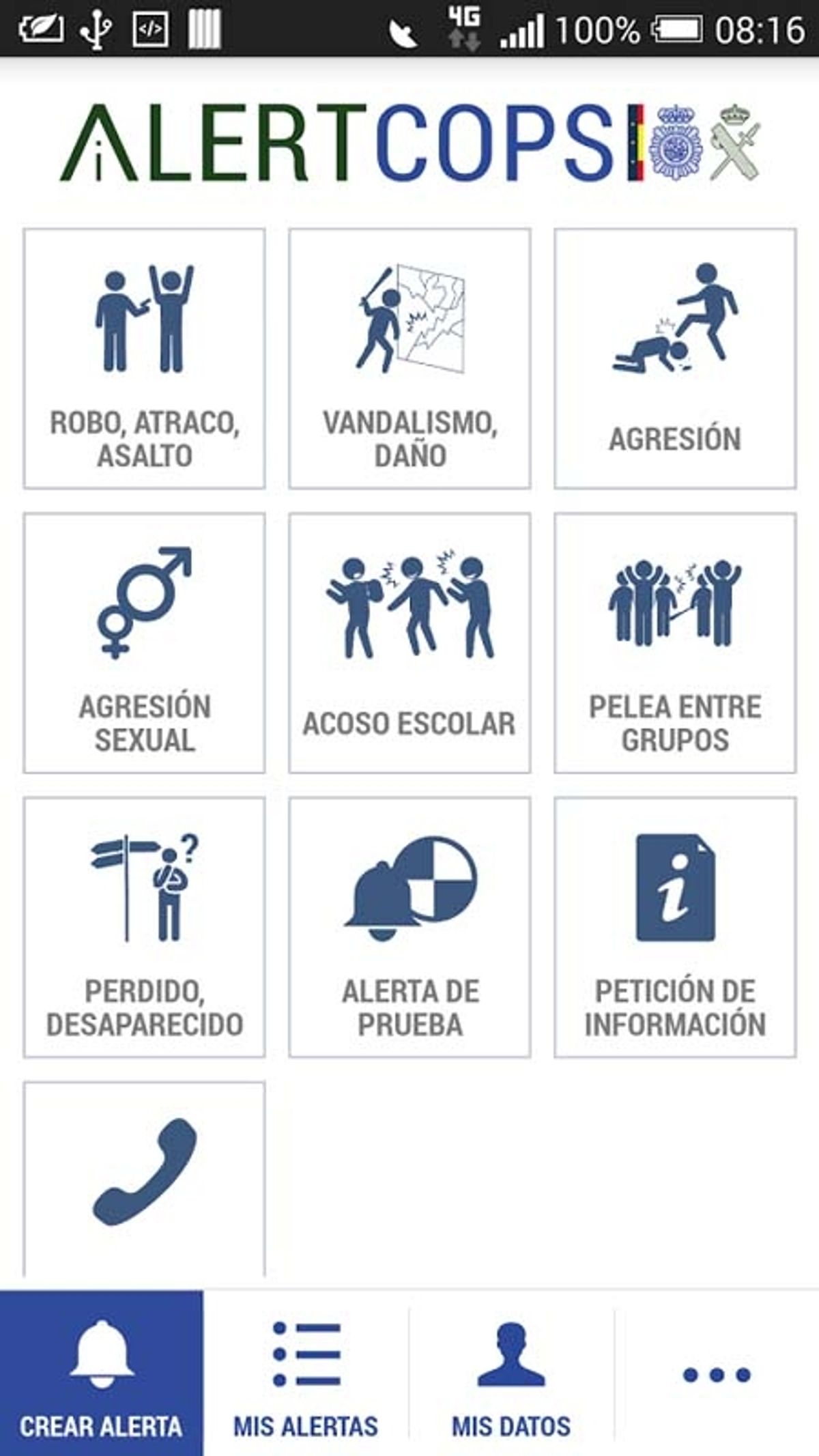
Task: Choose the Vandalismo, Daño alert tile
Action: tap(409, 358)
